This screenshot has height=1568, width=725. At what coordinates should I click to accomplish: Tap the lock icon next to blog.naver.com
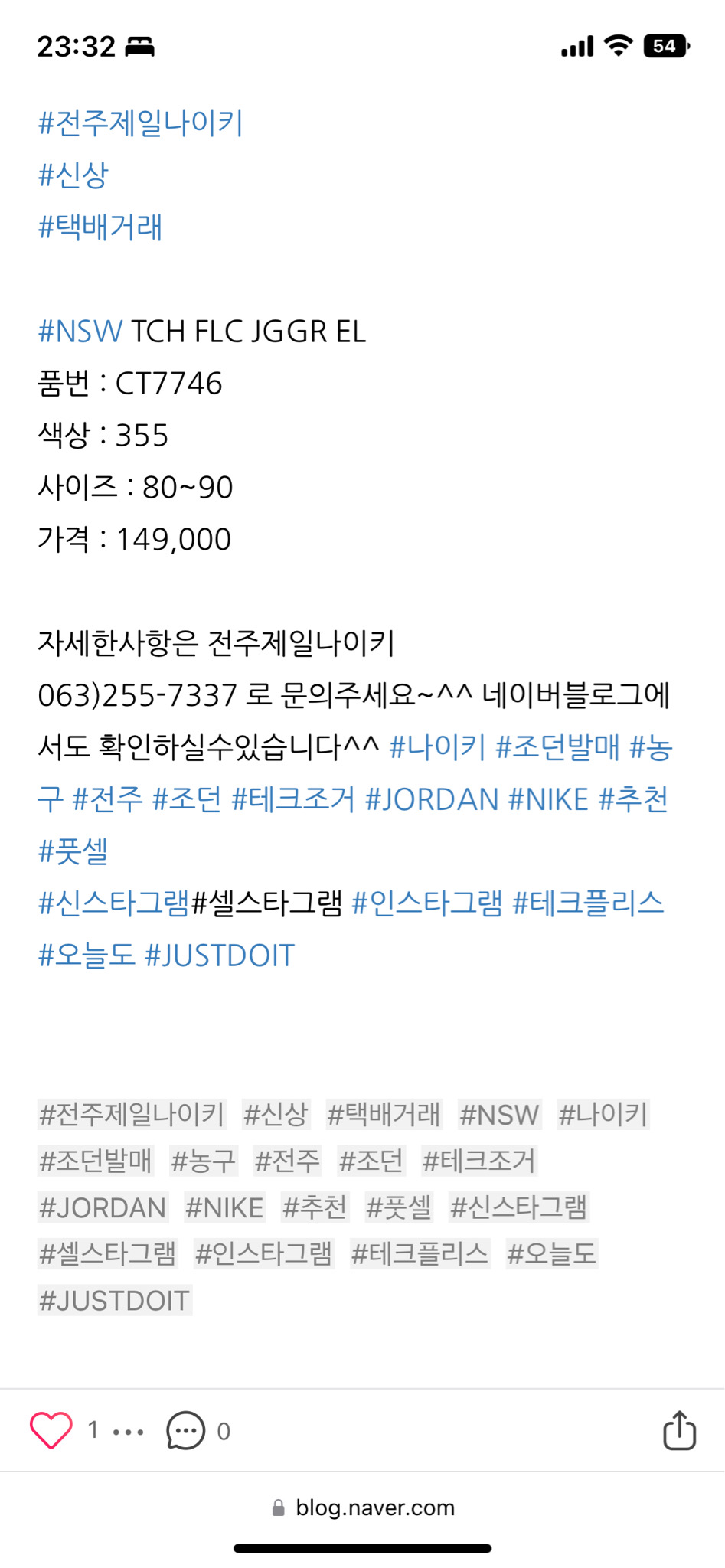click(x=276, y=1507)
